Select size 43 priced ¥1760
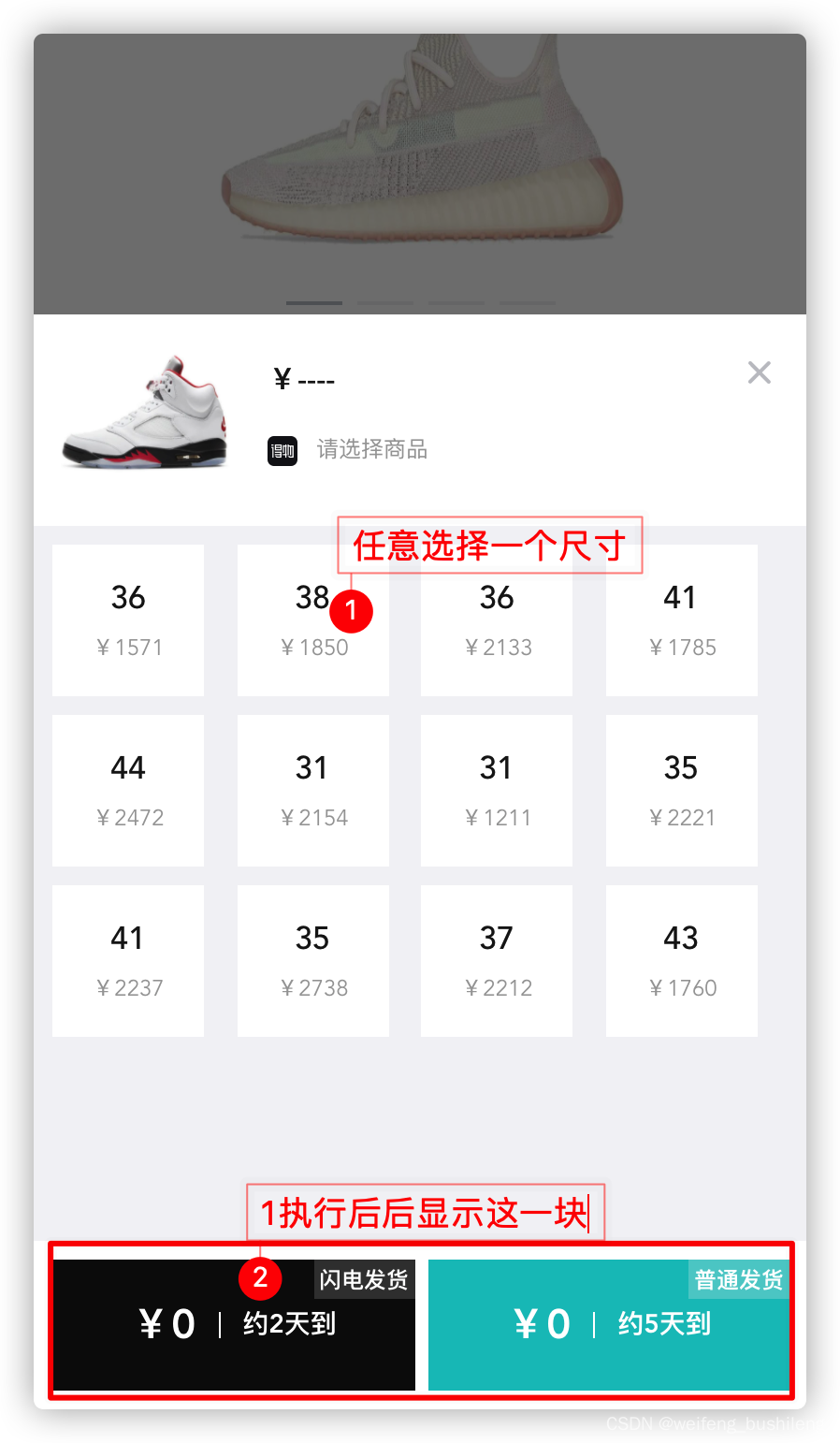This screenshot has height=1443, width=840. pos(681,960)
